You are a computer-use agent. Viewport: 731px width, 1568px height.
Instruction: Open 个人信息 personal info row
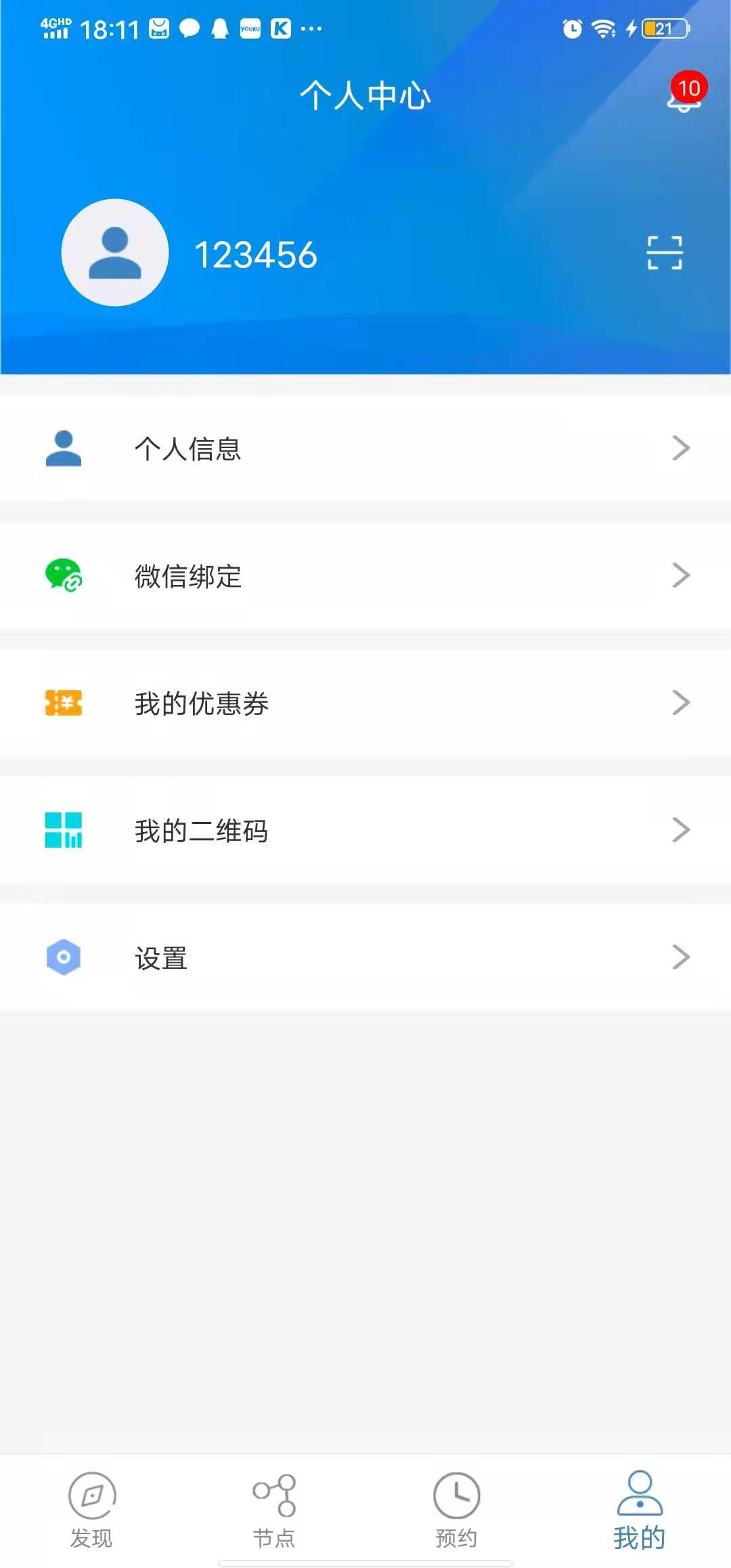click(365, 448)
